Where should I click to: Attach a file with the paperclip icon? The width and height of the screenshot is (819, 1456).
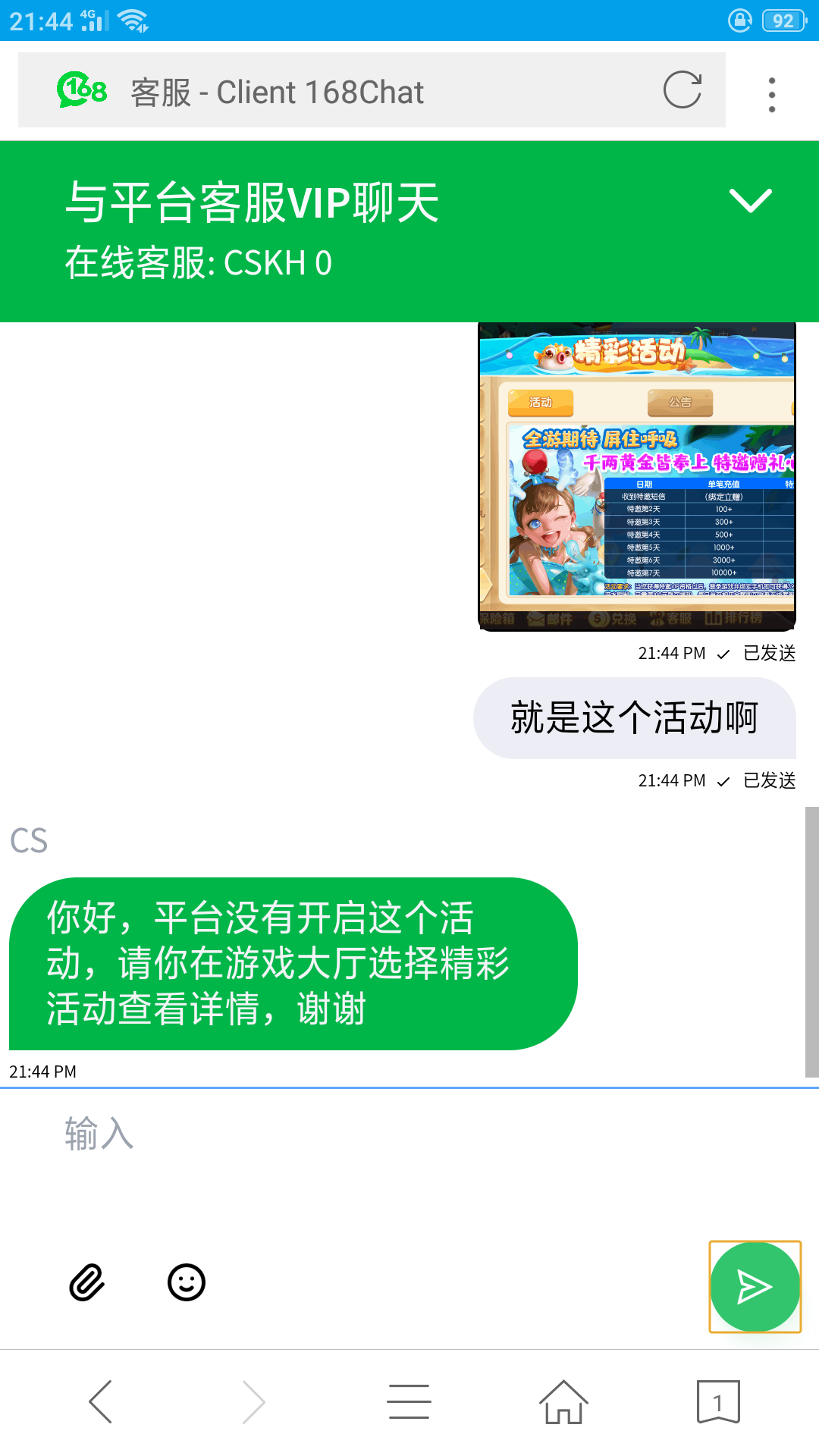tap(87, 1282)
